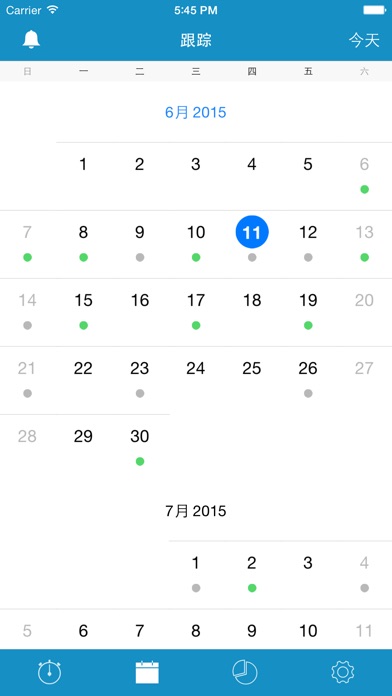Select June 11 highlighted date
392x696 pixels.
[x=252, y=232]
